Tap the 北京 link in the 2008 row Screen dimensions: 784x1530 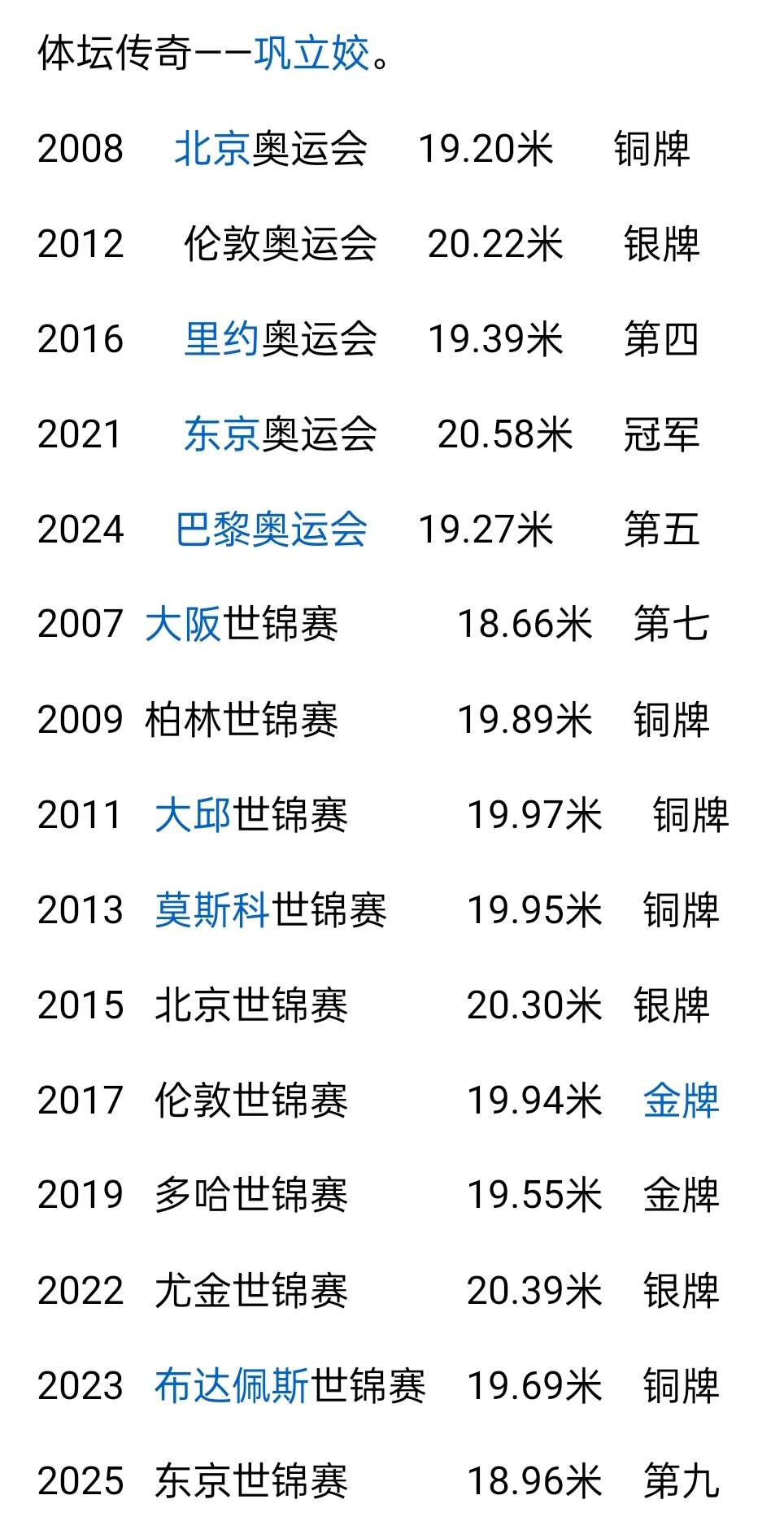click(212, 149)
